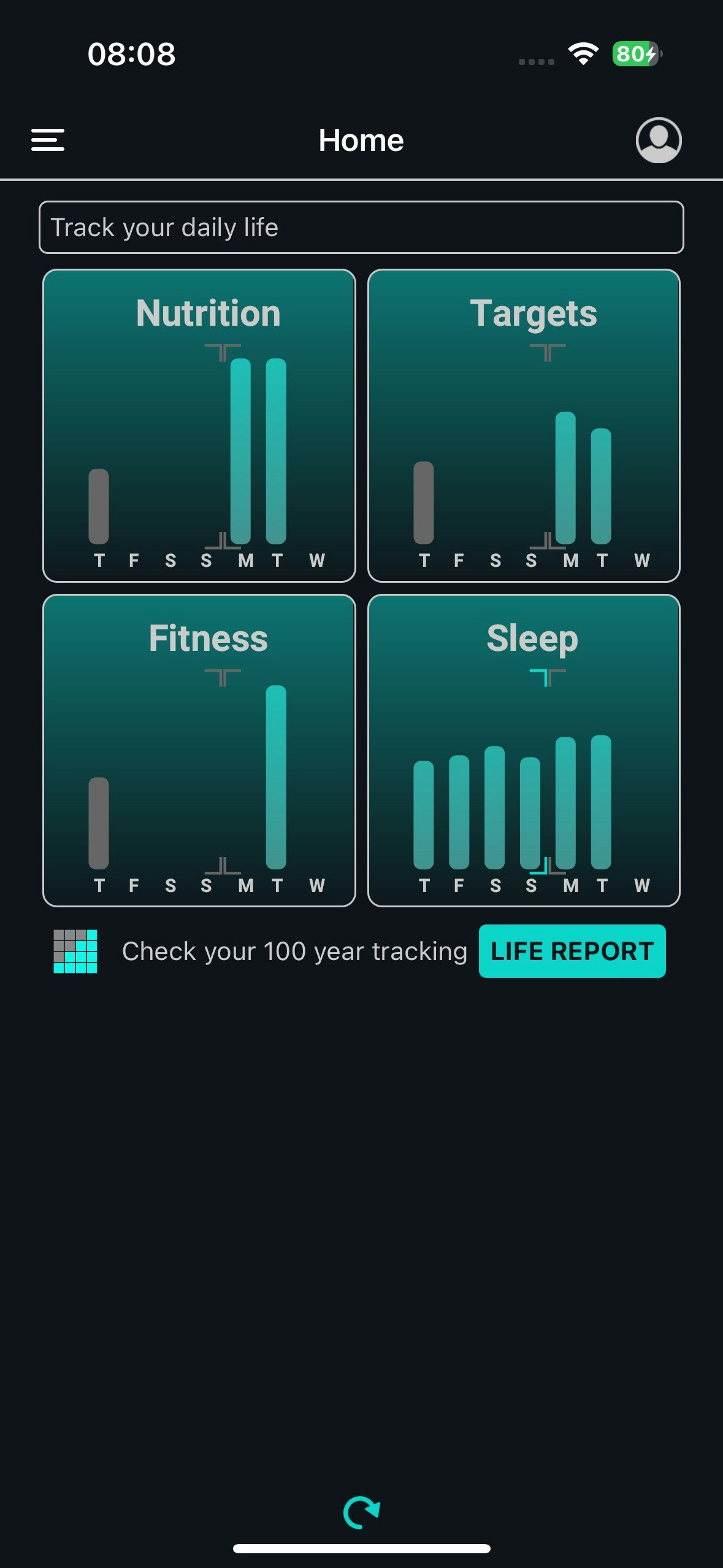Refresh the home data
The width and height of the screenshot is (723, 1568).
(361, 1512)
